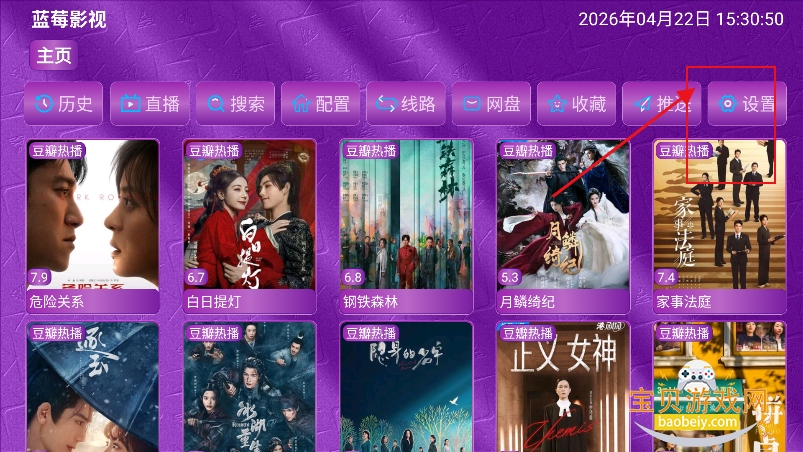Screen dimensions: 803x452
Task: Open 设置 settings
Action: [747, 104]
